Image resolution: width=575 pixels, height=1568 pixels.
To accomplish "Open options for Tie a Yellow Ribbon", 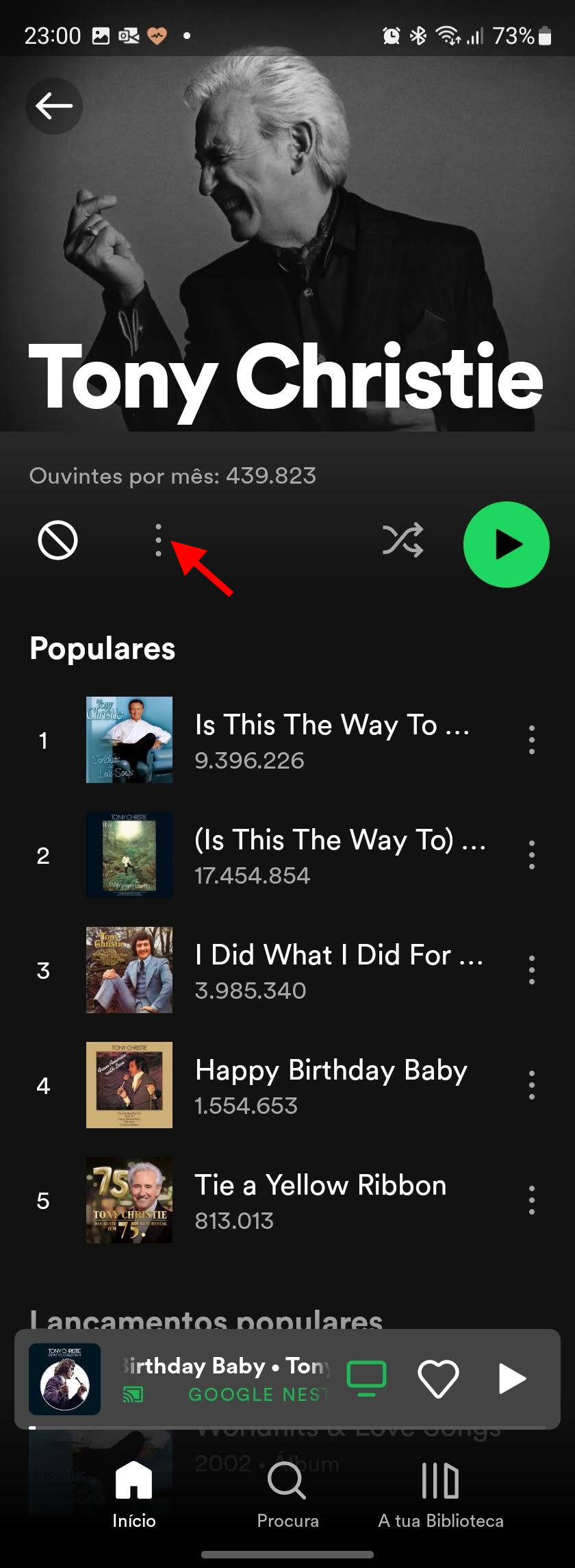I will [x=531, y=1201].
